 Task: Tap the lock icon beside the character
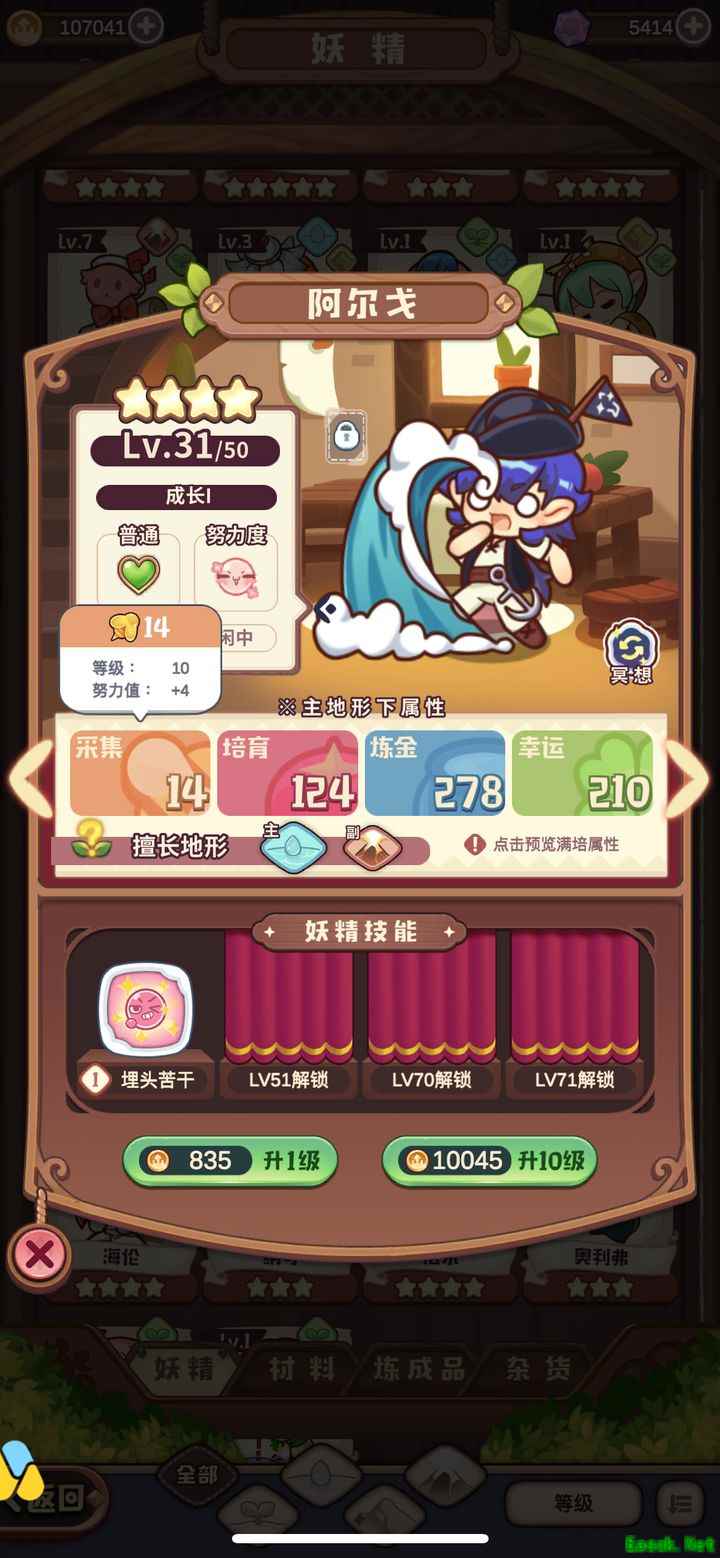(x=346, y=436)
